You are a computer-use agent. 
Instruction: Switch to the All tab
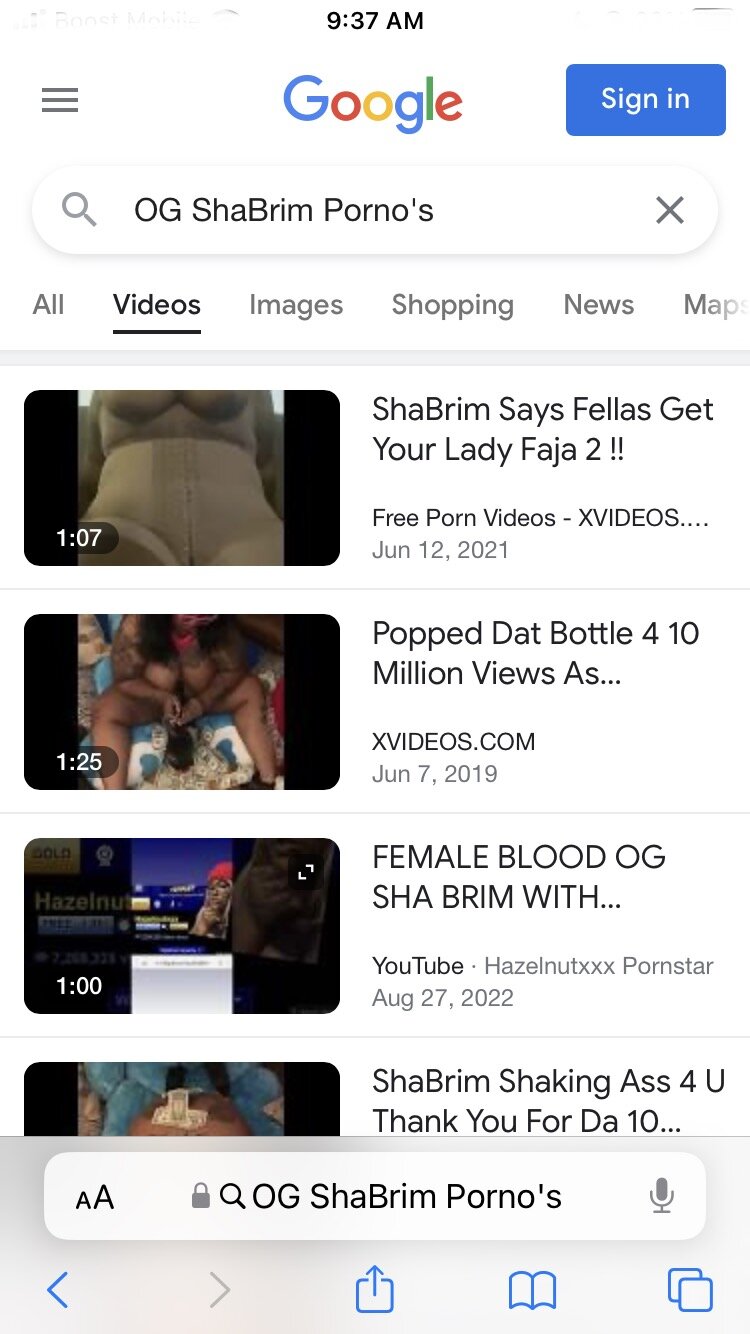point(48,305)
